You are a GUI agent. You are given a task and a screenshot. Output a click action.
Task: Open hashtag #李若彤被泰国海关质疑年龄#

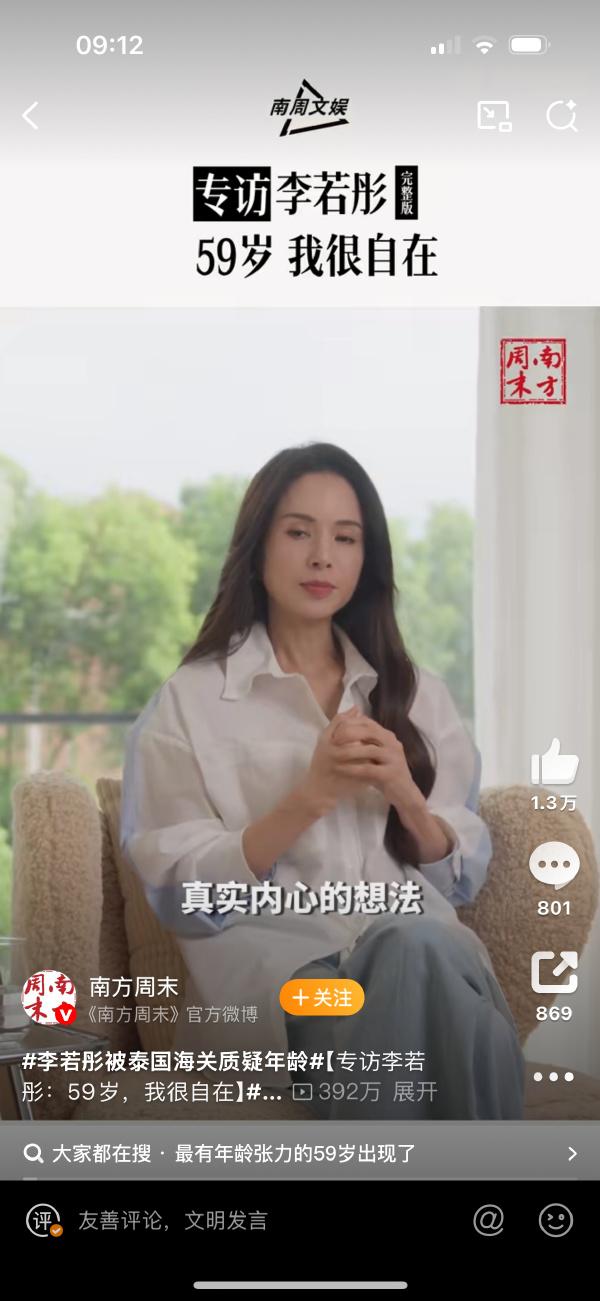tap(165, 1062)
